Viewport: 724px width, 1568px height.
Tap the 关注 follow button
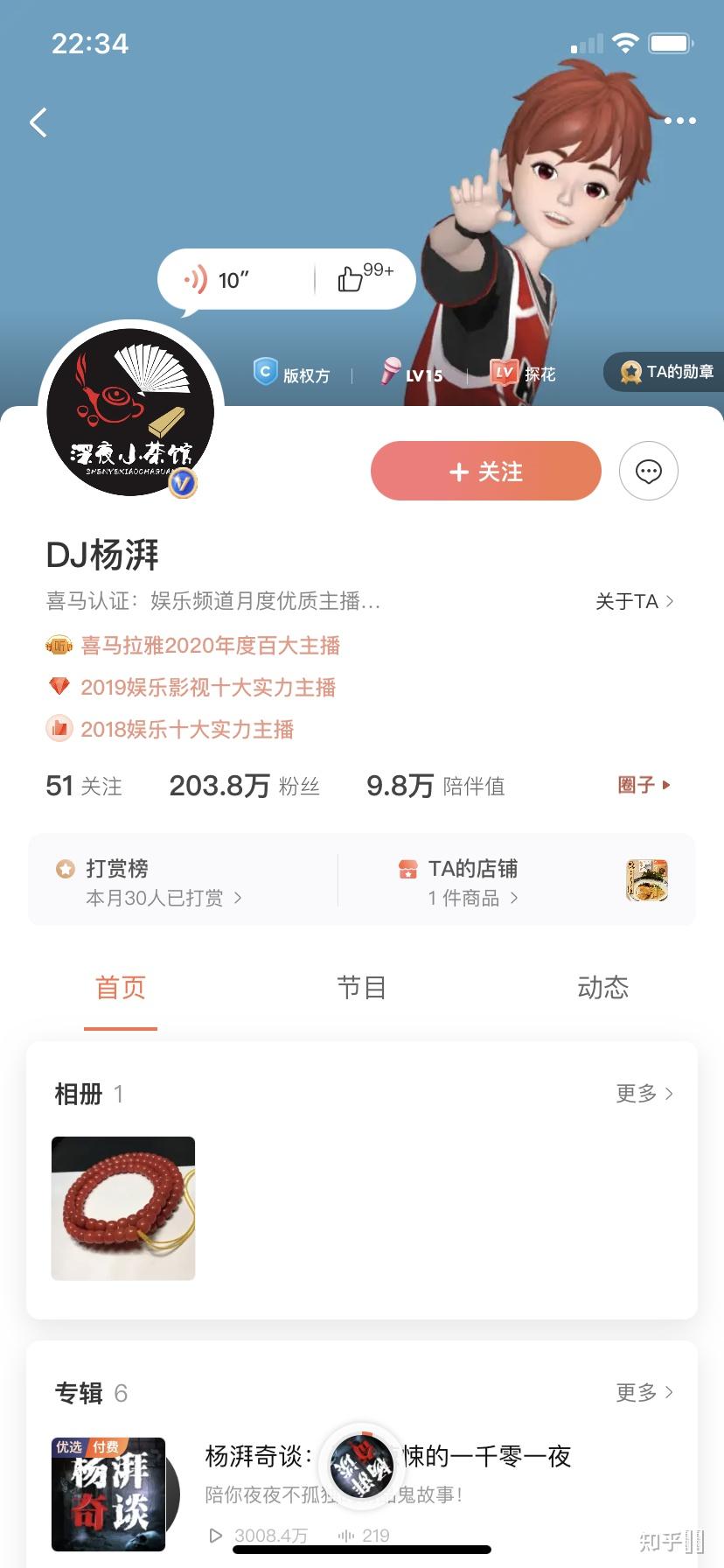coord(485,471)
